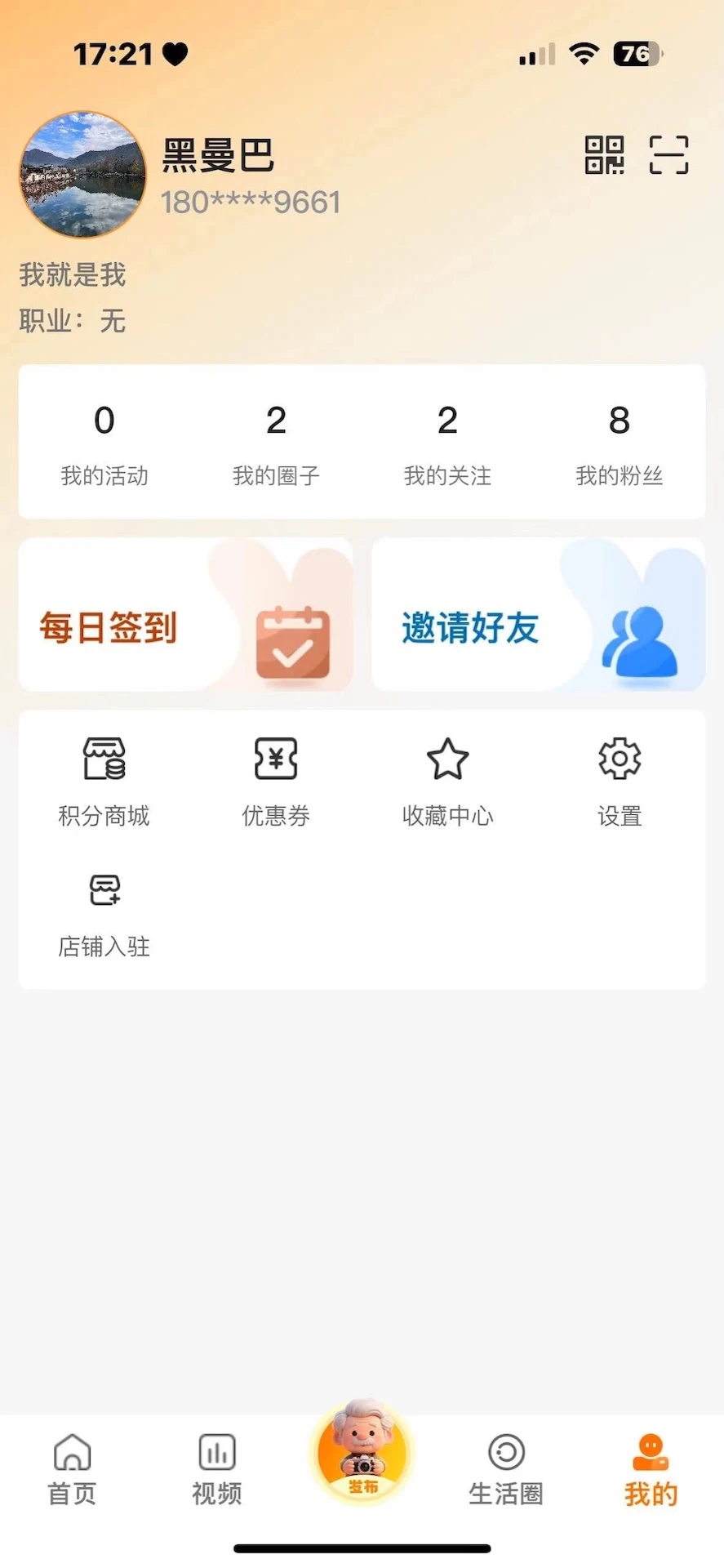Open the QR code display icon

tap(604, 155)
